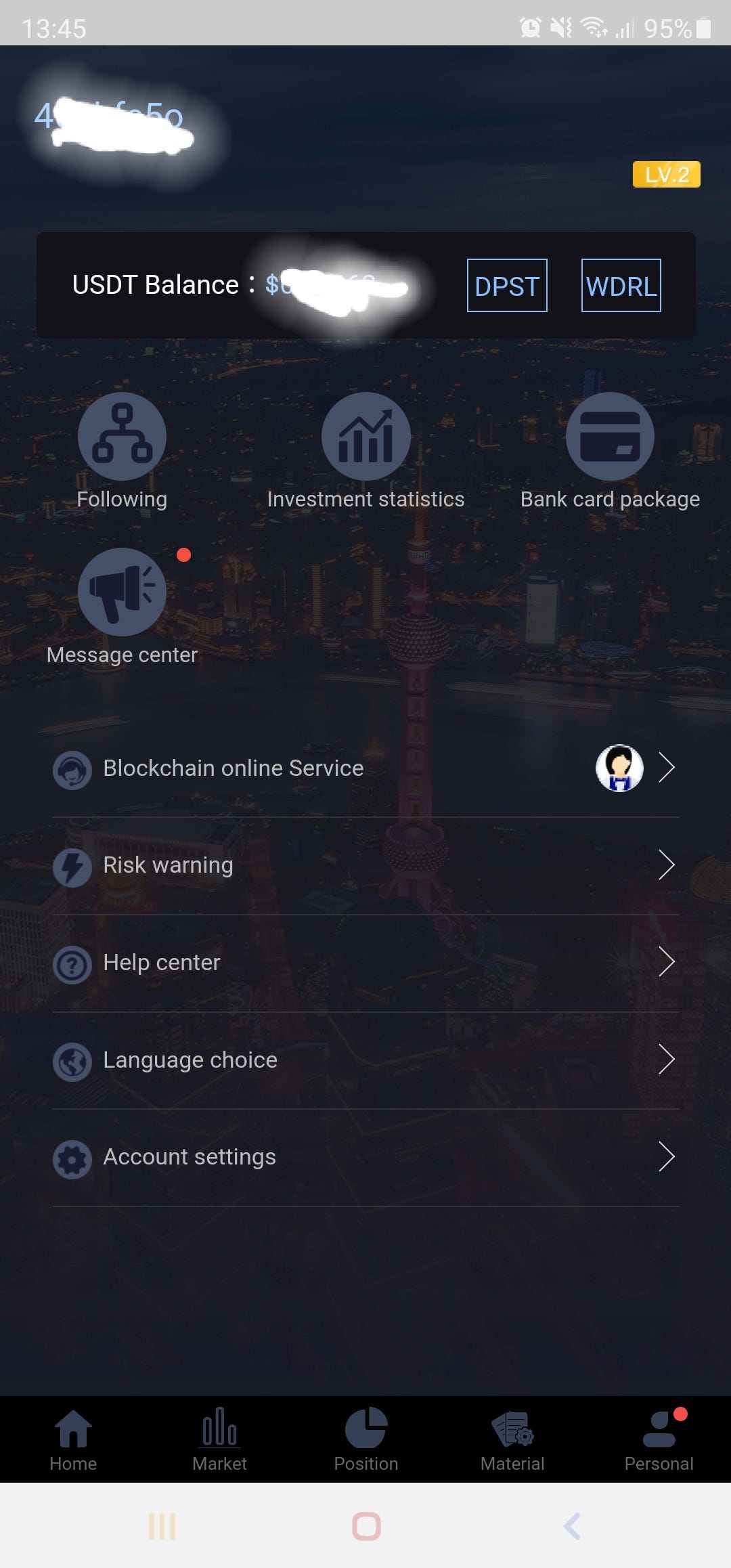Open Language choice
This screenshot has height=1568, width=731.
click(x=365, y=1060)
